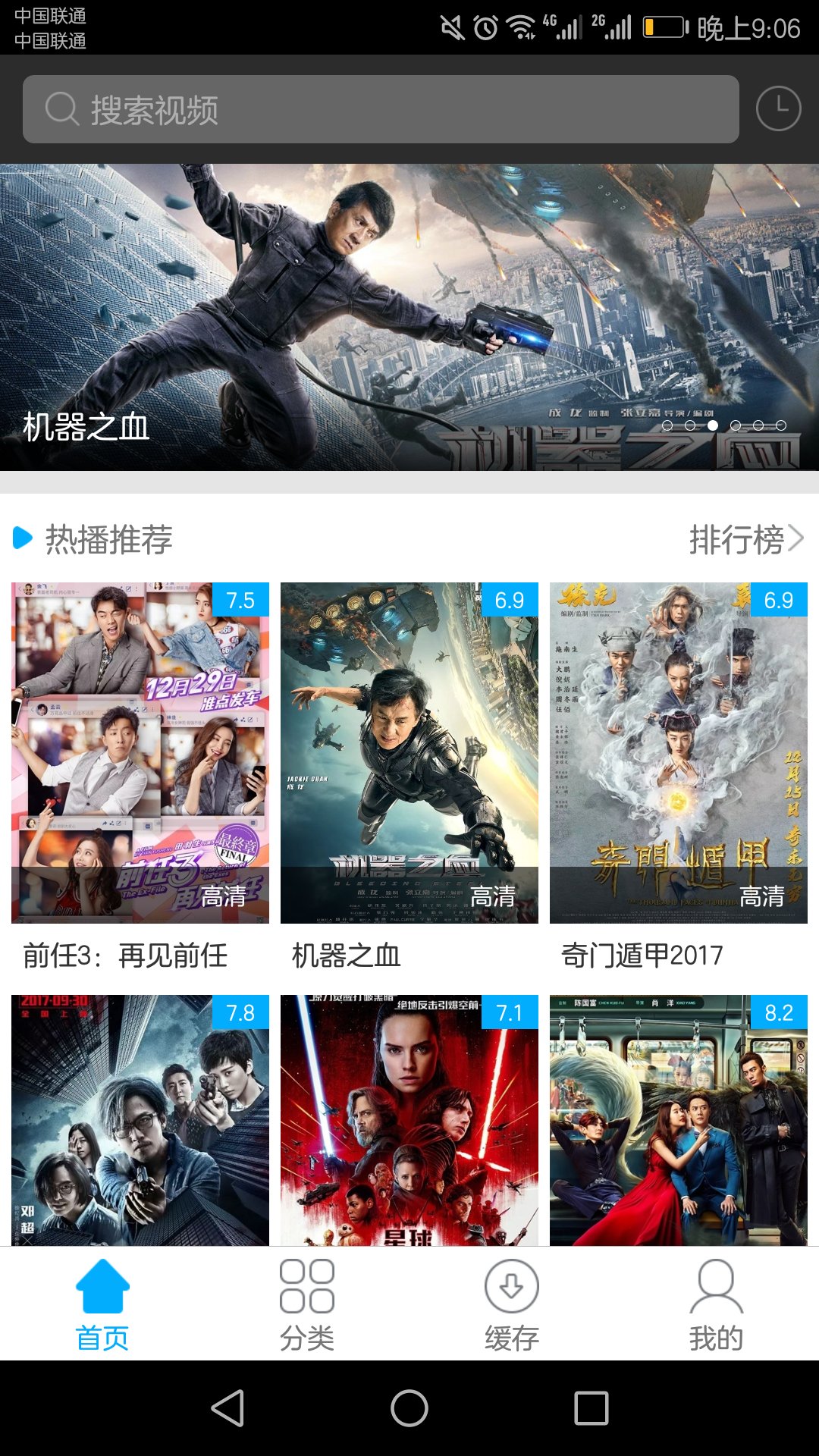
Task: Open the 机器之血 banner
Action: tap(409, 318)
